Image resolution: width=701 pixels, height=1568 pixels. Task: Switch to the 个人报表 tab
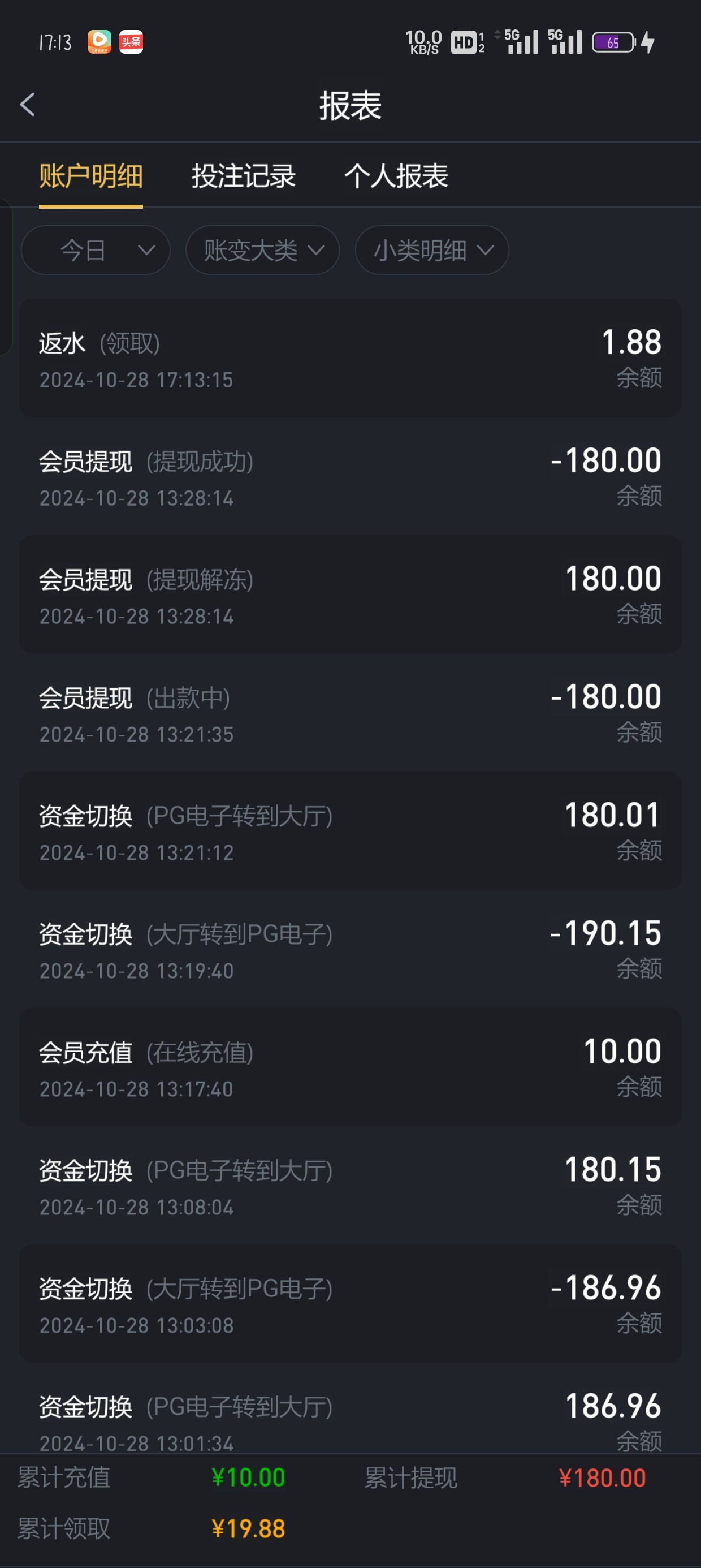[x=396, y=176]
